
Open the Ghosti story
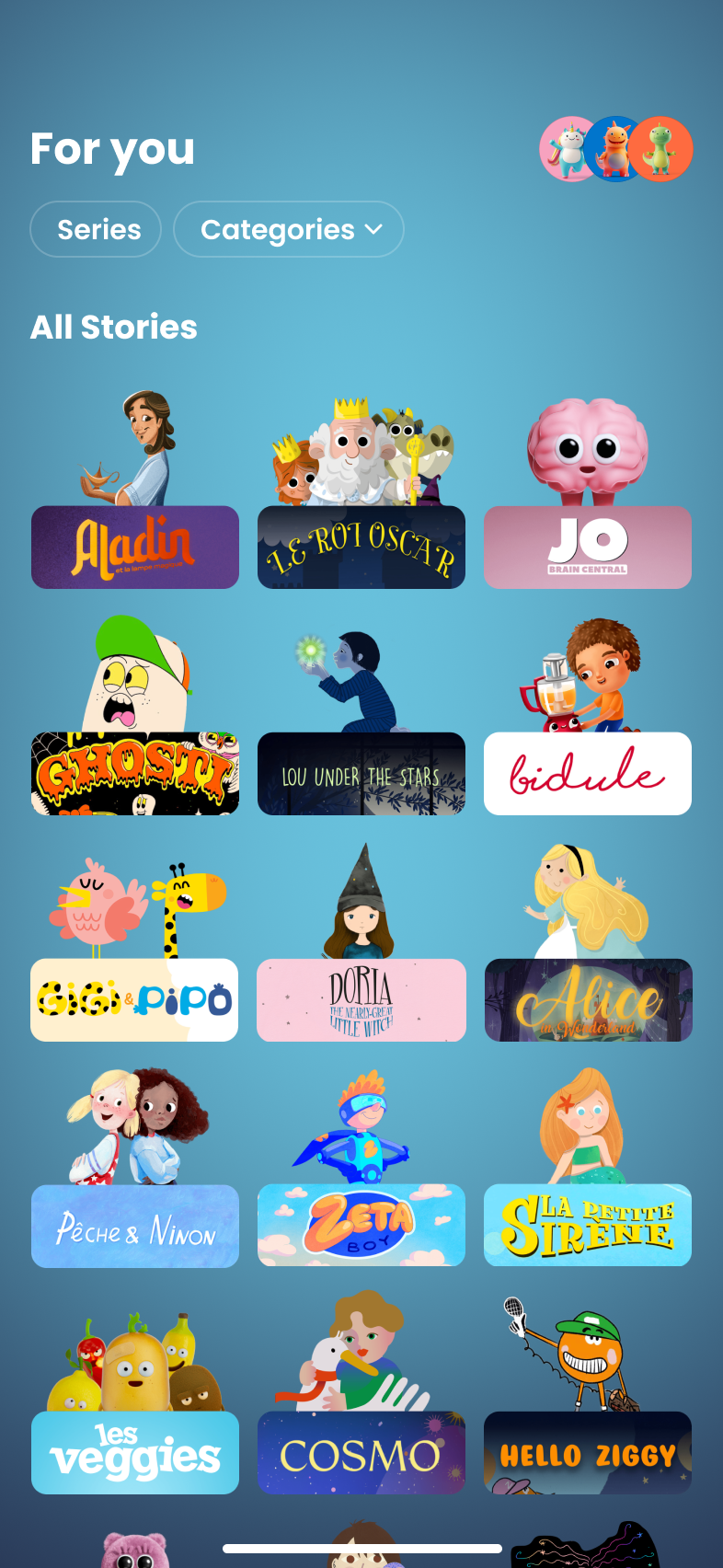[135, 773]
